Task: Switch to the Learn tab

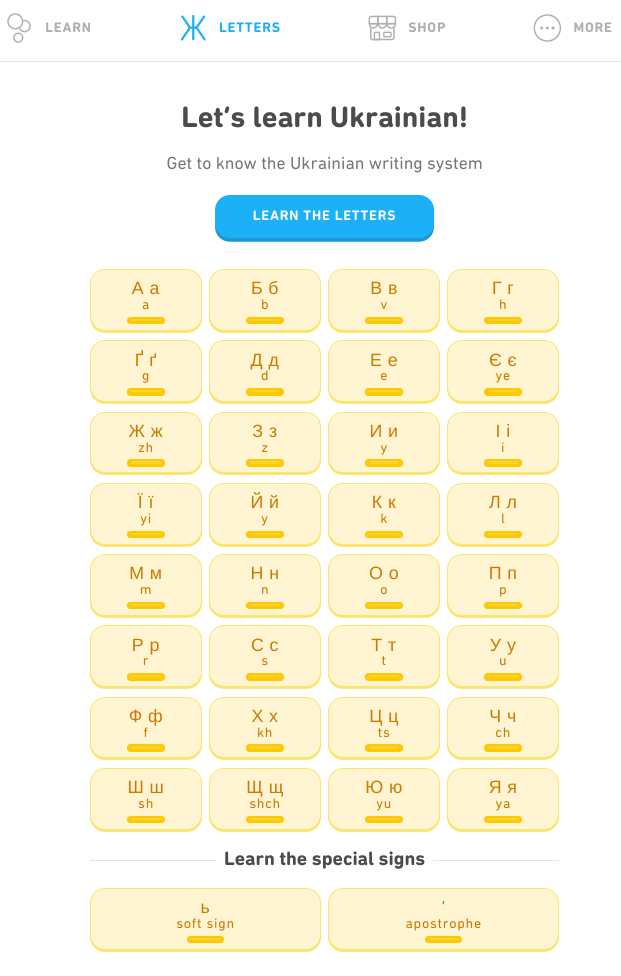Action: click(x=50, y=28)
